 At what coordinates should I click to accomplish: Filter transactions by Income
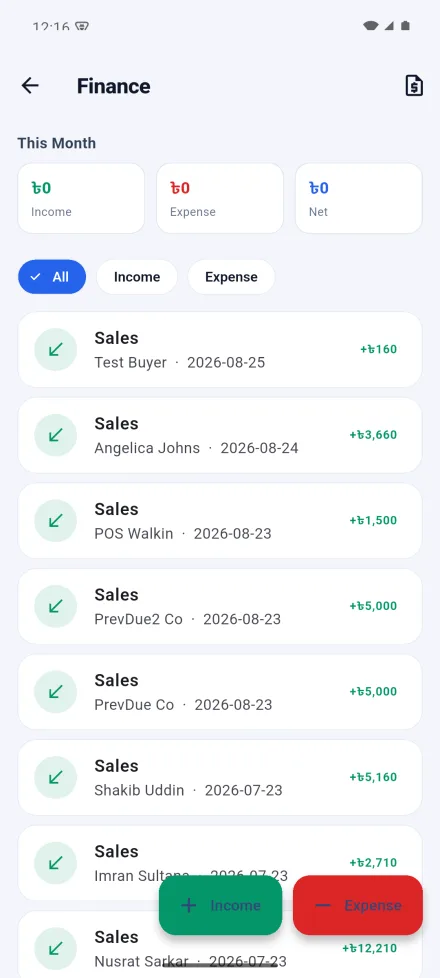(137, 277)
